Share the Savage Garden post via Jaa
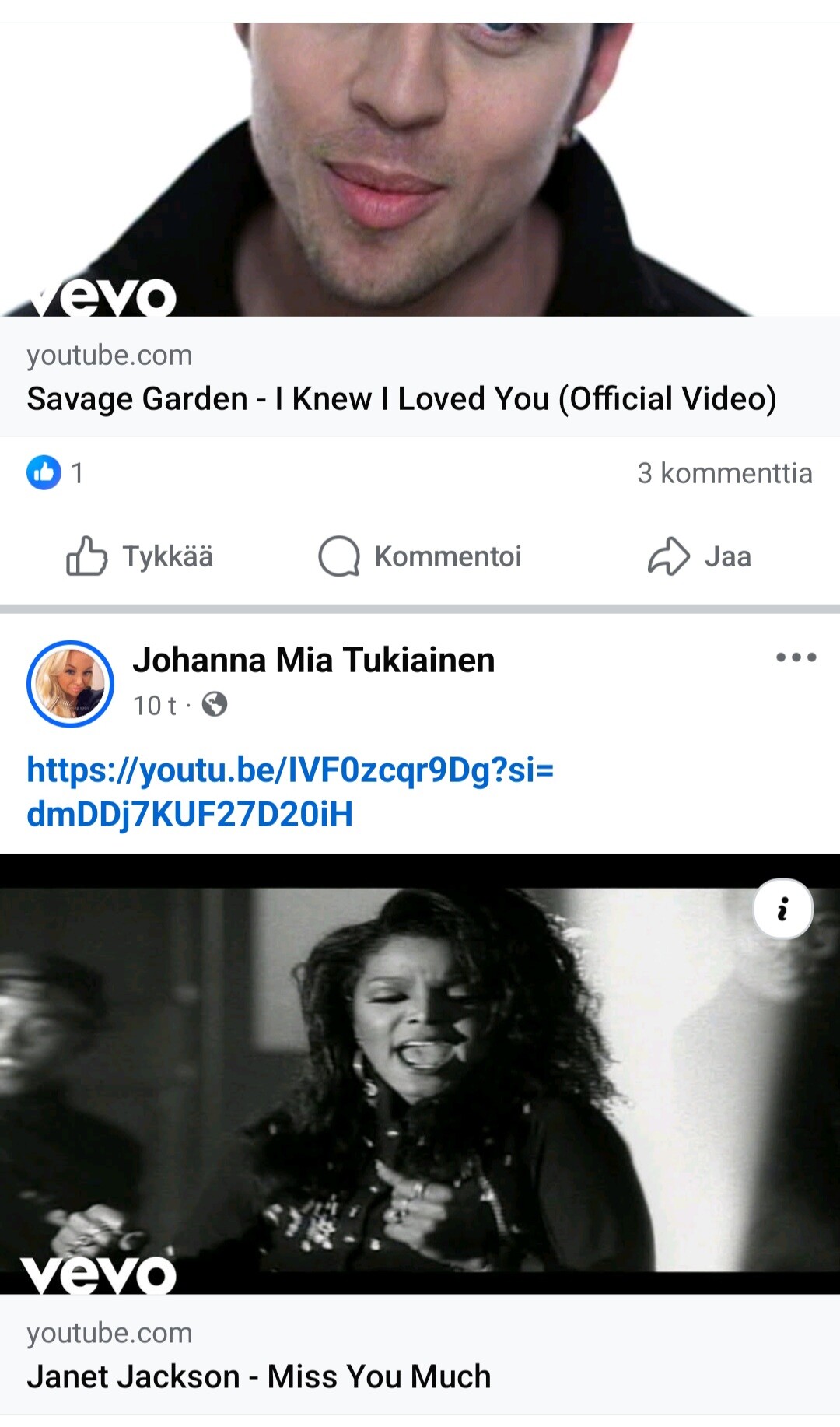This screenshot has width=840, height=1427. coord(699,556)
